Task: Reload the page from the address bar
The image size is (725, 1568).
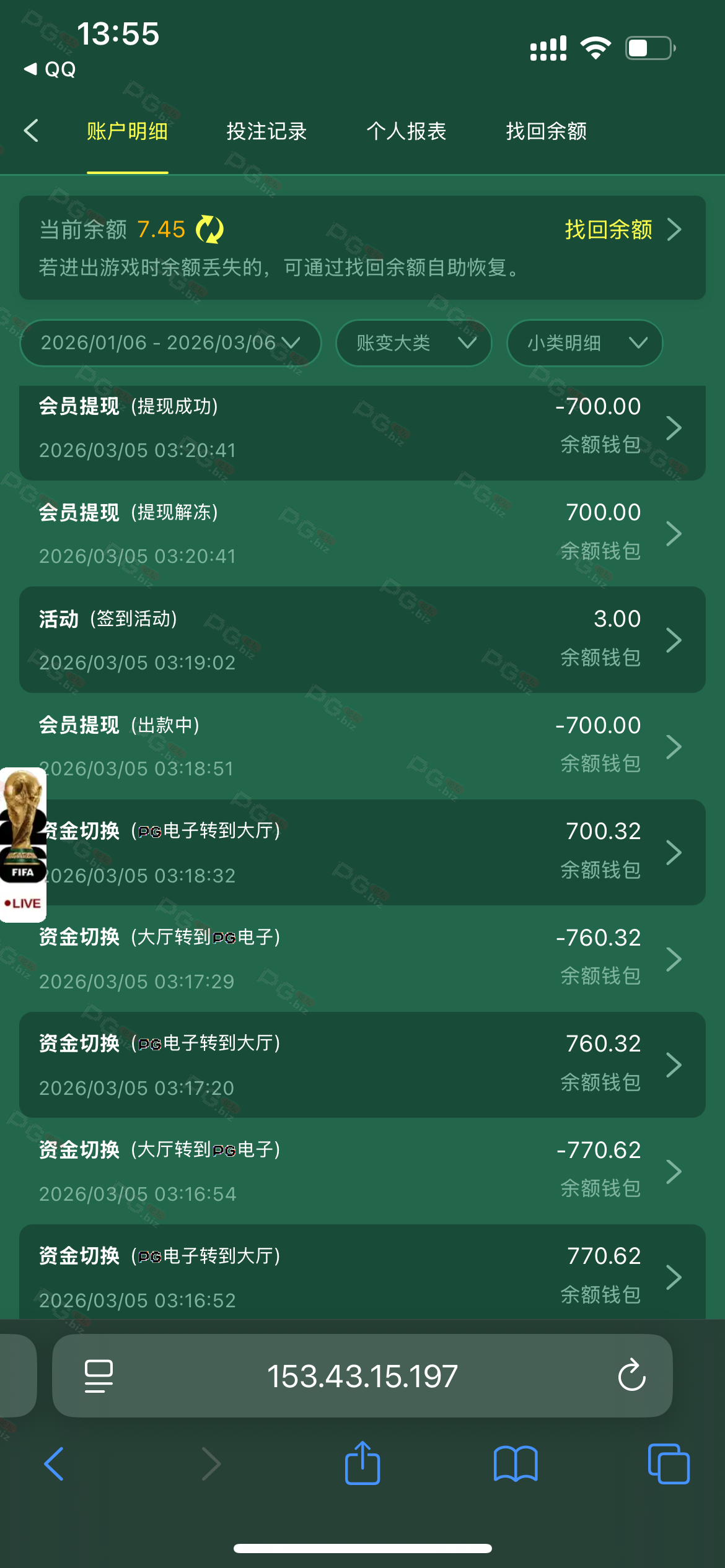Action: point(631,1376)
